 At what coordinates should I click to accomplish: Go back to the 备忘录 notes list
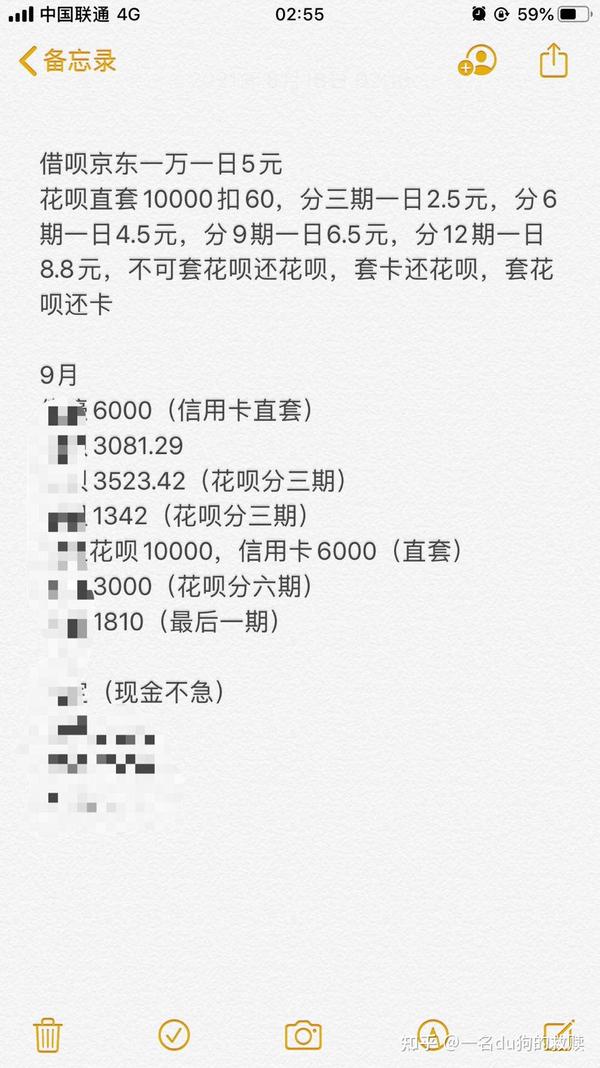pyautogui.click(x=67, y=60)
